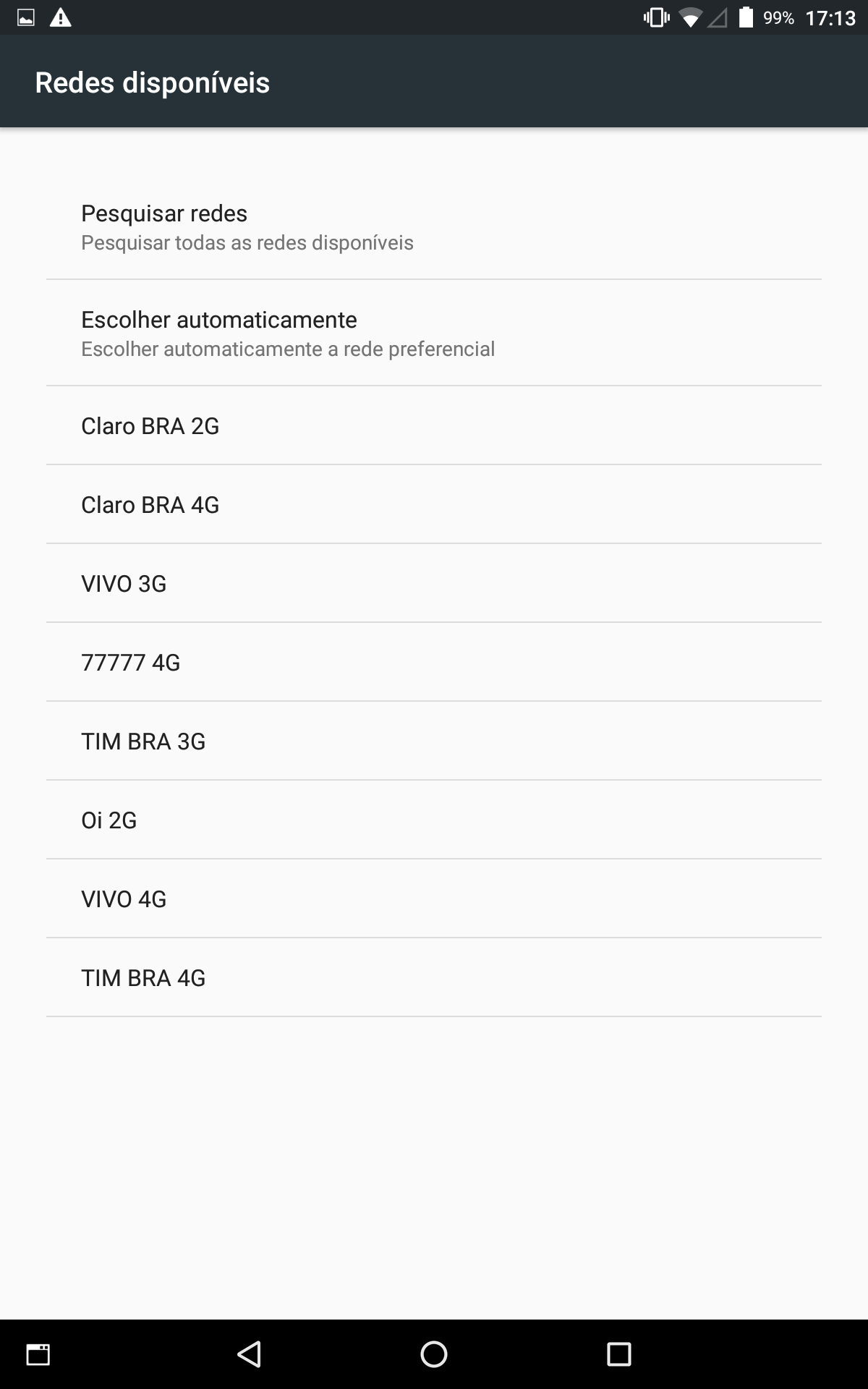Pick the TIM BRA 4G network
Viewport: 868px width, 1389px height.
pyautogui.click(x=434, y=977)
